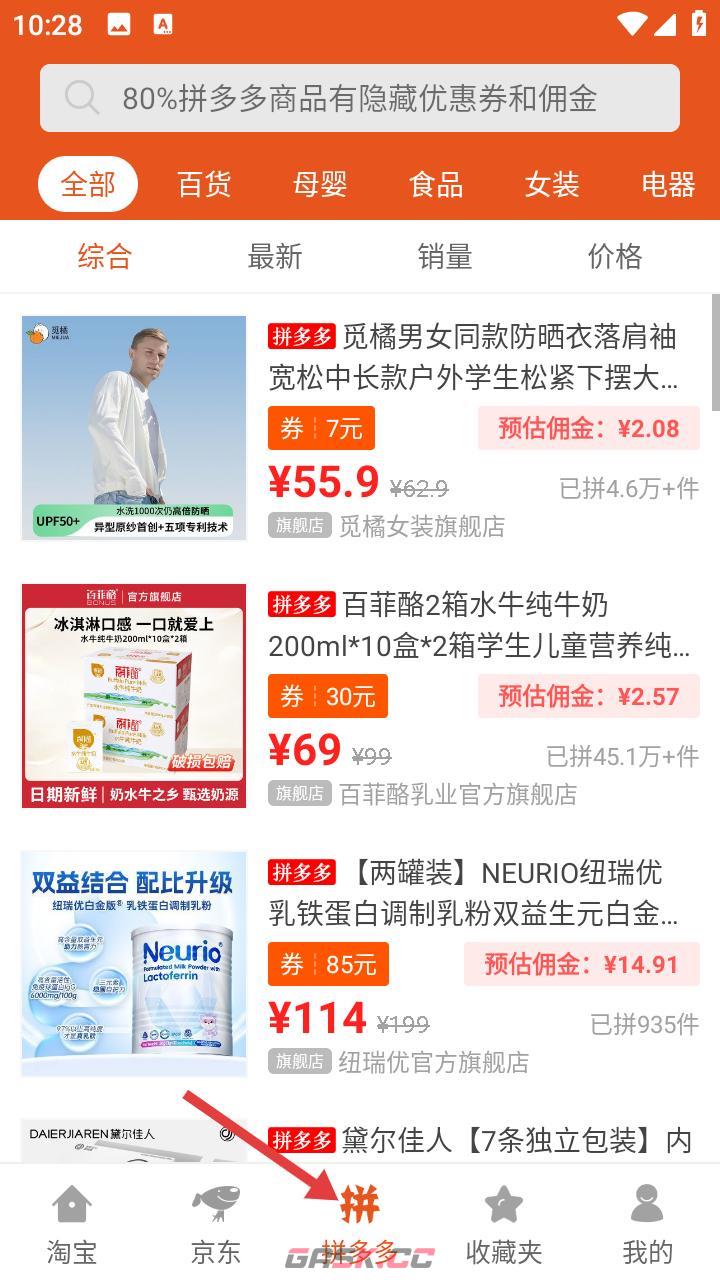Tap the 券 30元 coupon on the milk product
The image size is (720, 1280).
[x=328, y=696]
